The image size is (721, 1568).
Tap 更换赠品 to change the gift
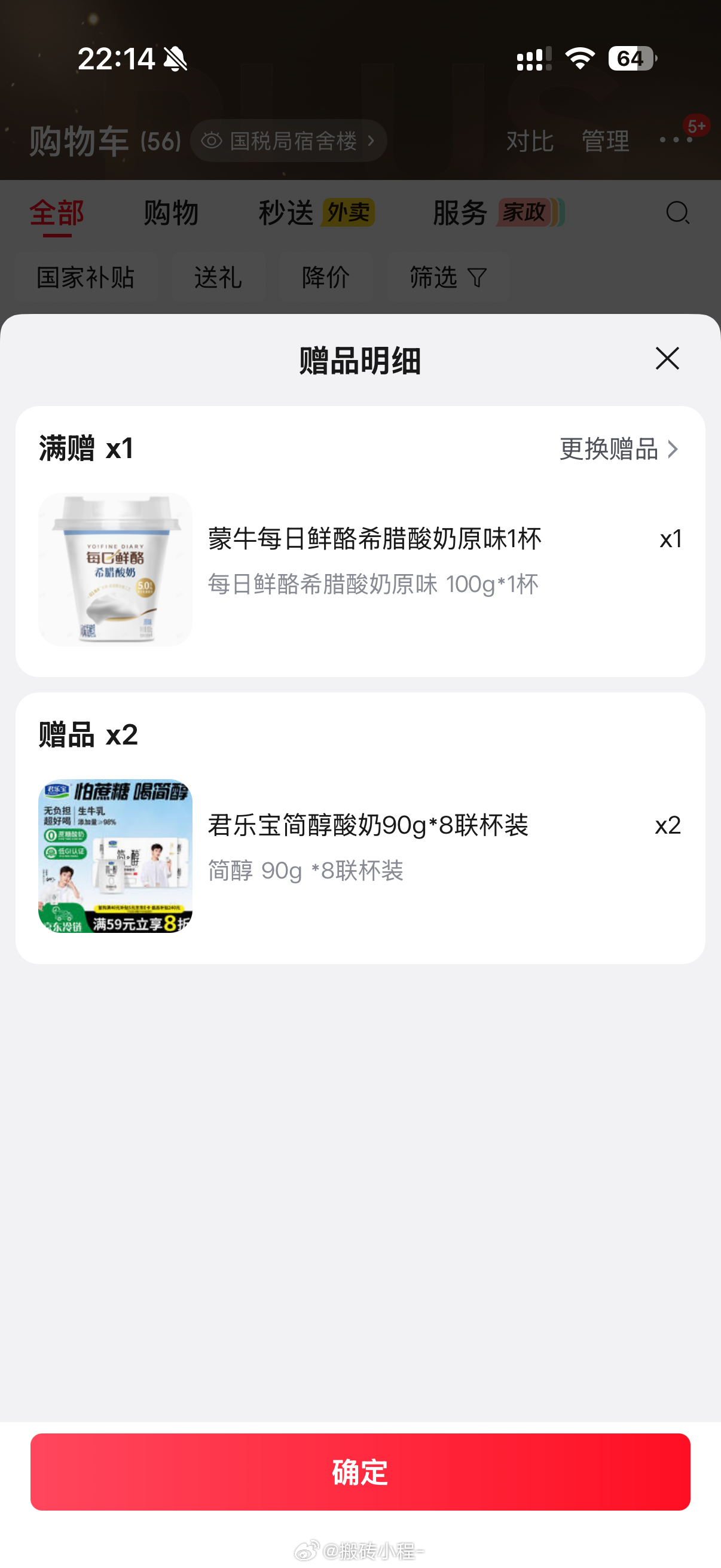(618, 449)
